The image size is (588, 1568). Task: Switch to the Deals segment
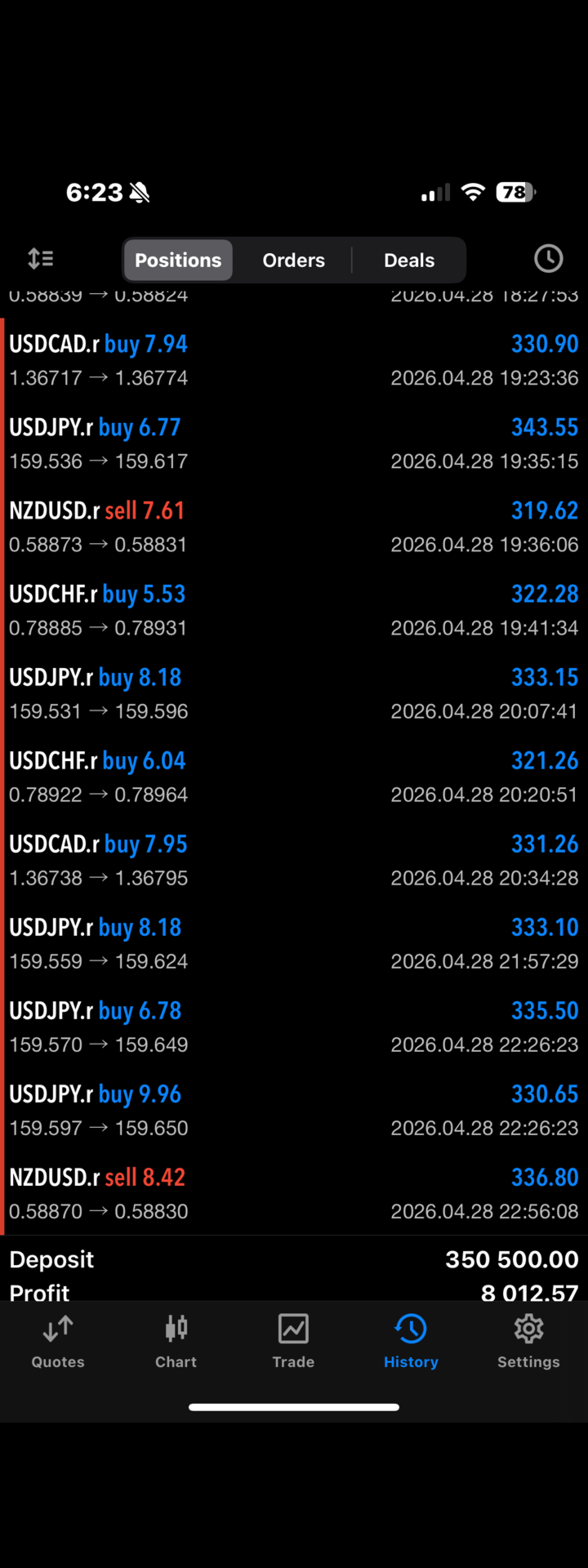409,260
